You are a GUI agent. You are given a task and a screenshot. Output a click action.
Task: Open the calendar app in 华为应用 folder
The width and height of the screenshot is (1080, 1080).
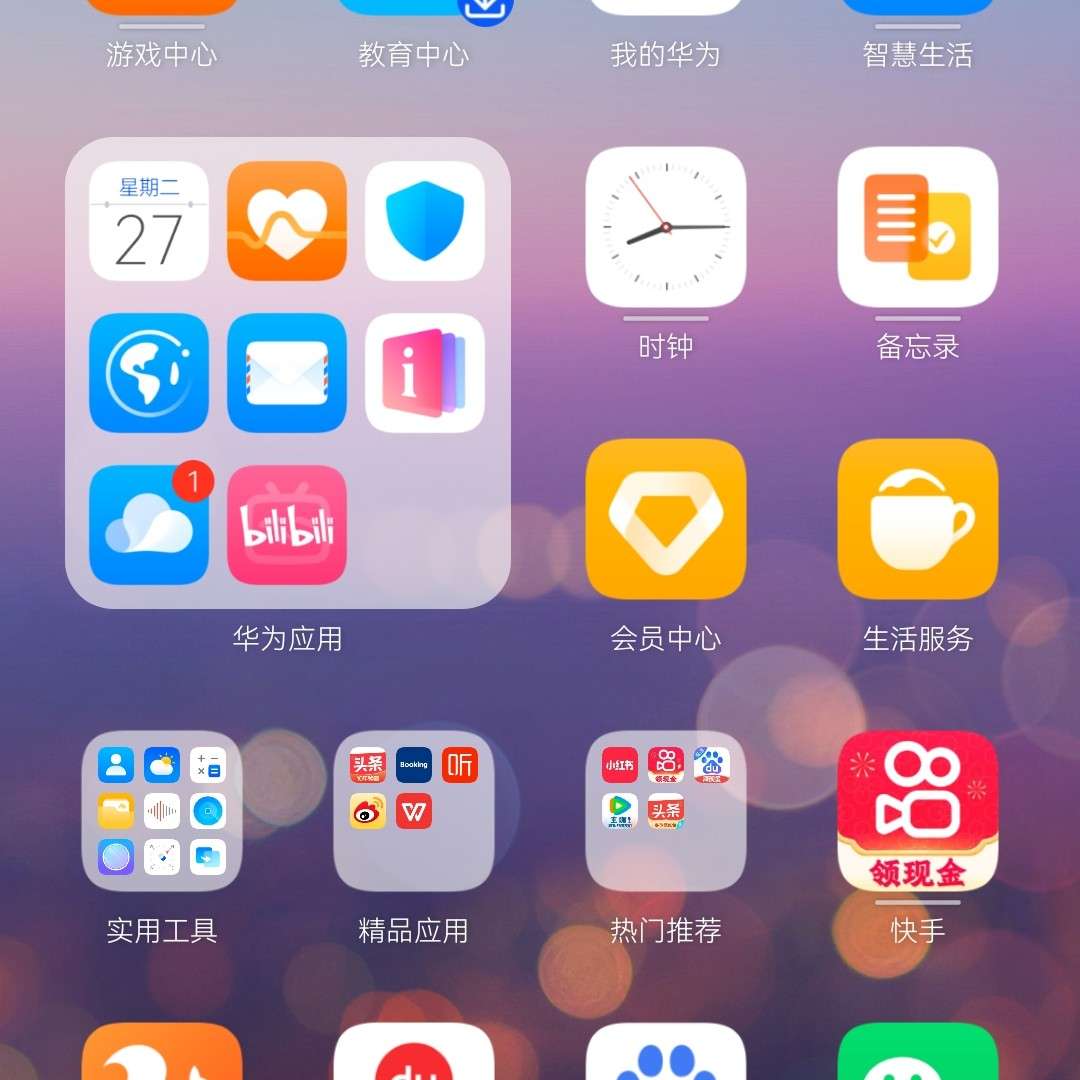pyautogui.click(x=149, y=221)
